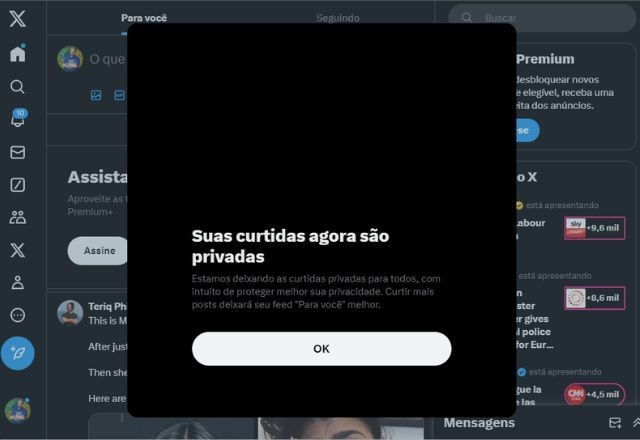This screenshot has width=640, height=440.
Task: Open the communities icon
Action: (17, 217)
